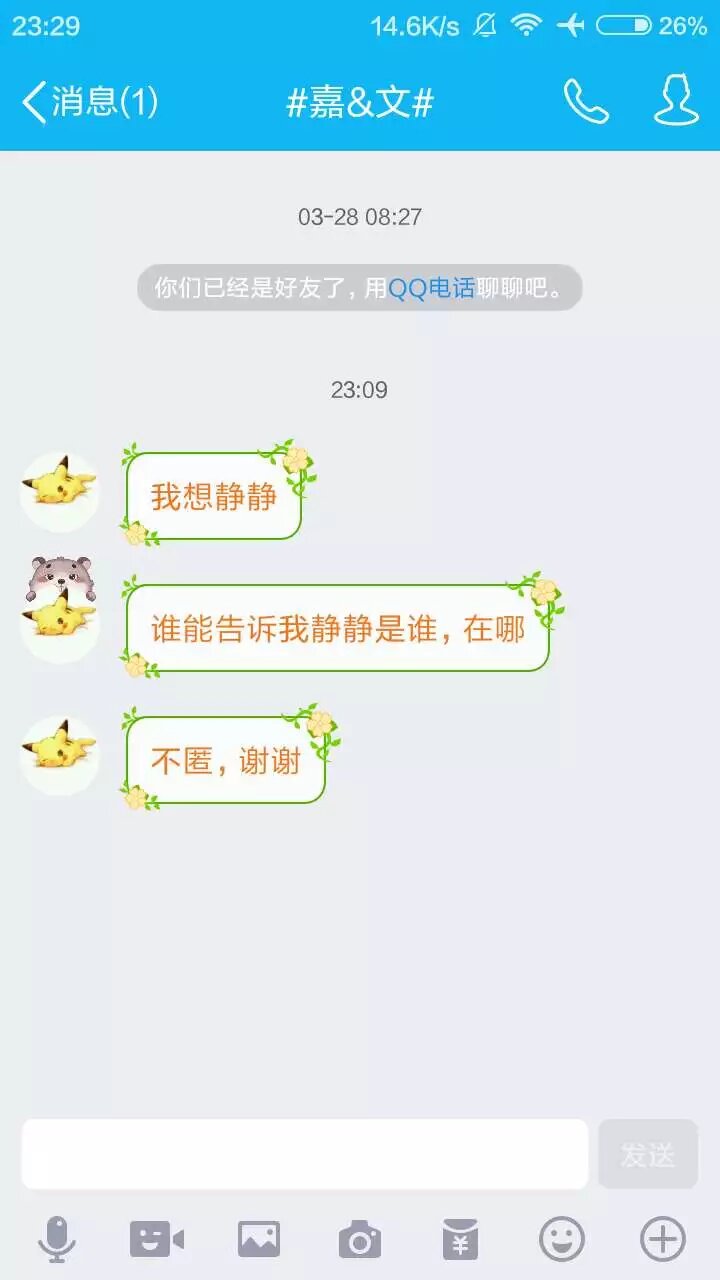Image resolution: width=720 pixels, height=1280 pixels.
Task: Focus the message input field
Action: point(305,1154)
